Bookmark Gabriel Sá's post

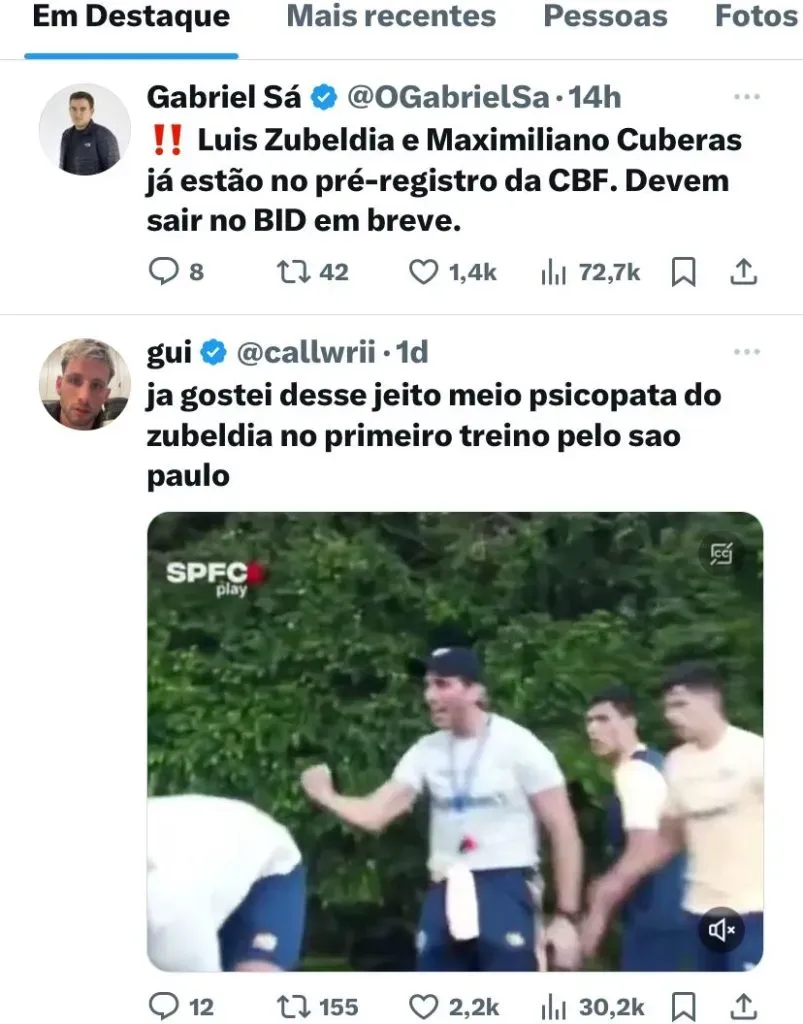(683, 272)
